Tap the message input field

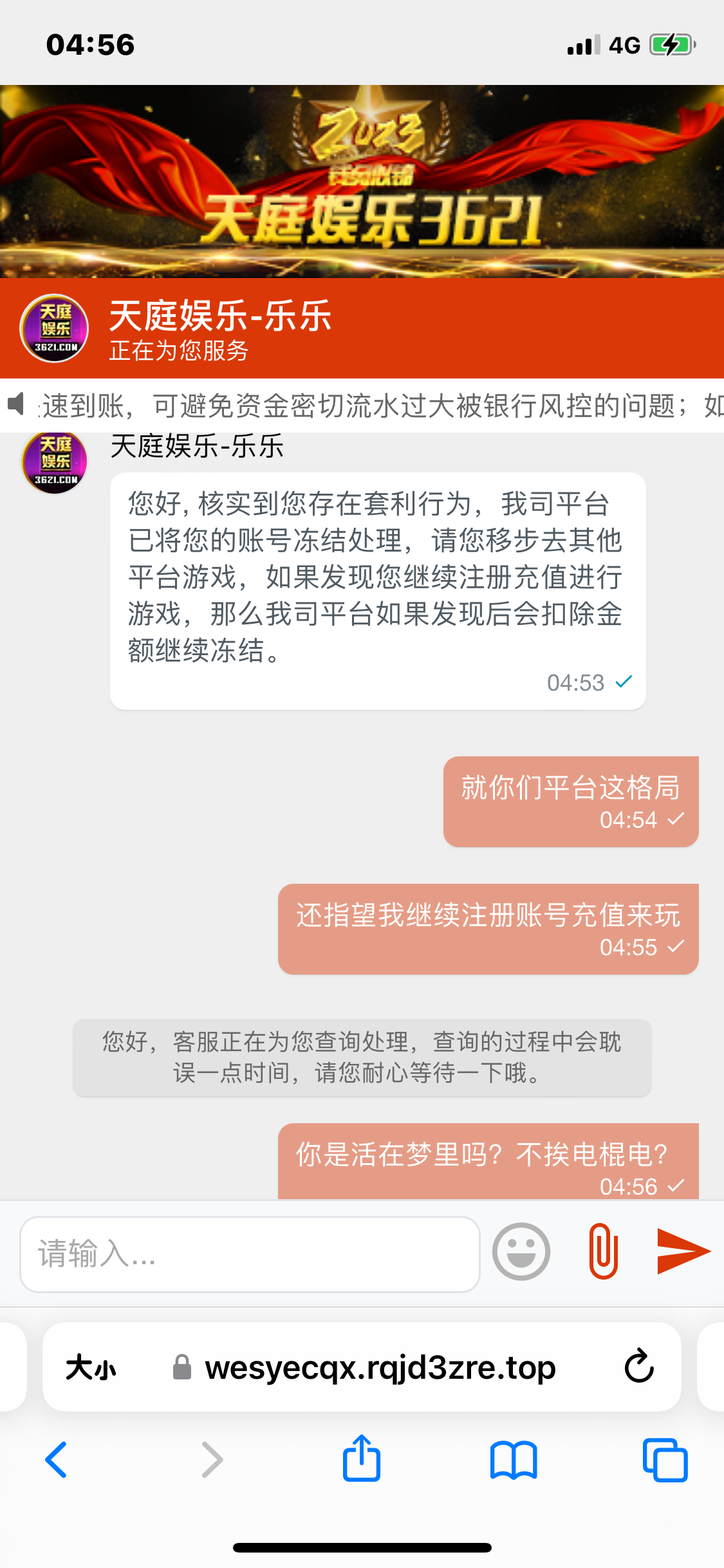pos(250,1254)
